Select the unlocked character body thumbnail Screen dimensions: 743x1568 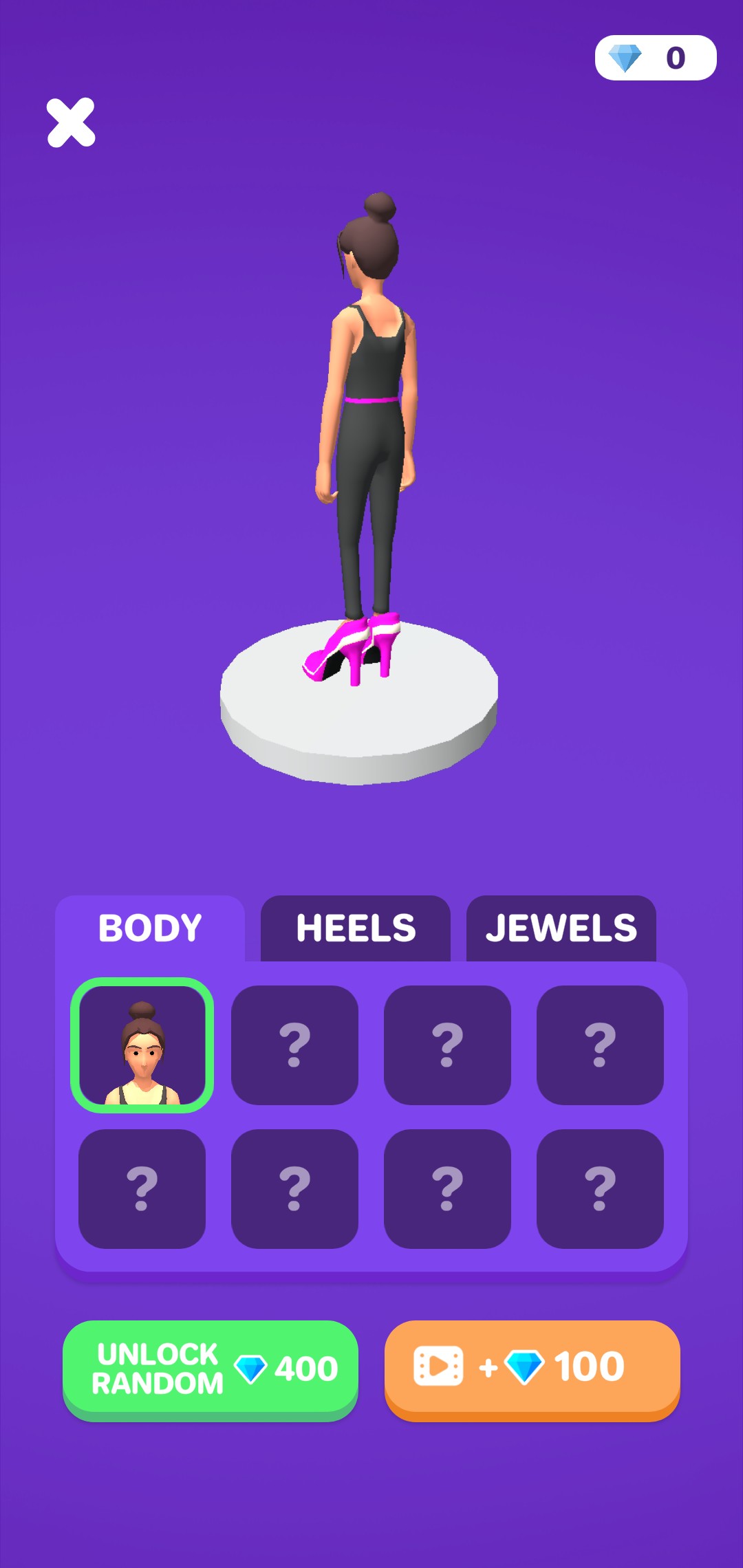click(x=144, y=1044)
